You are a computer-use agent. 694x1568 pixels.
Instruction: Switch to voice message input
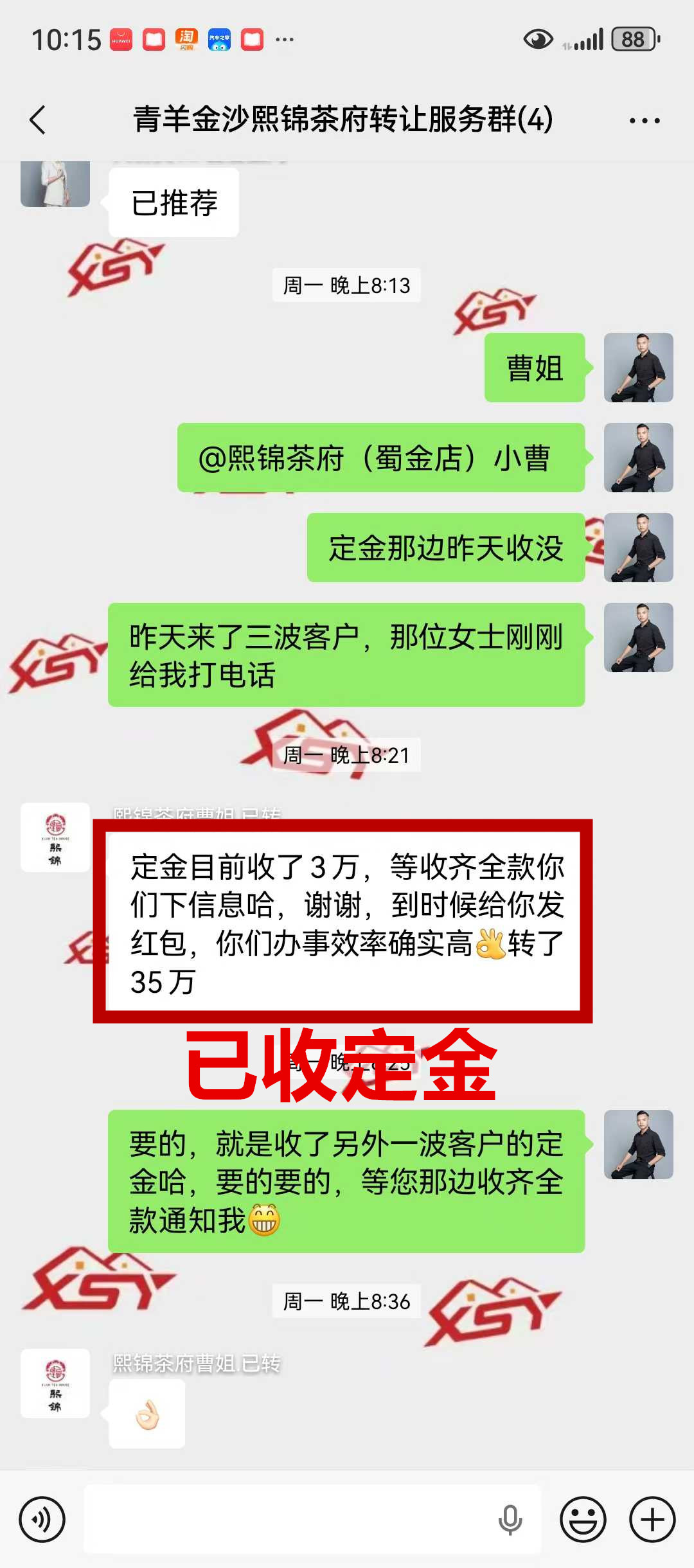pyautogui.click(x=42, y=1520)
